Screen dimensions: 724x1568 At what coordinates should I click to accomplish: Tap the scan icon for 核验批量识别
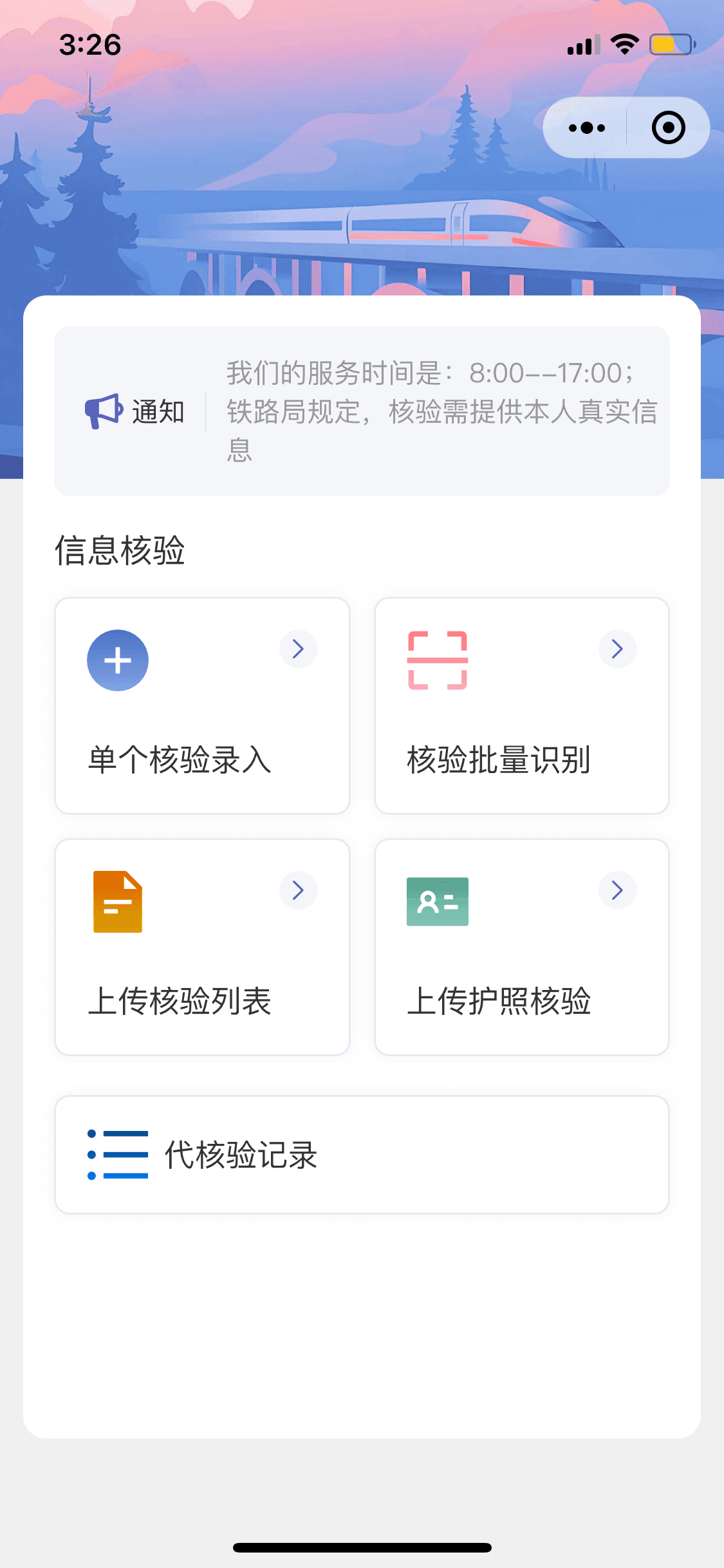(x=437, y=660)
